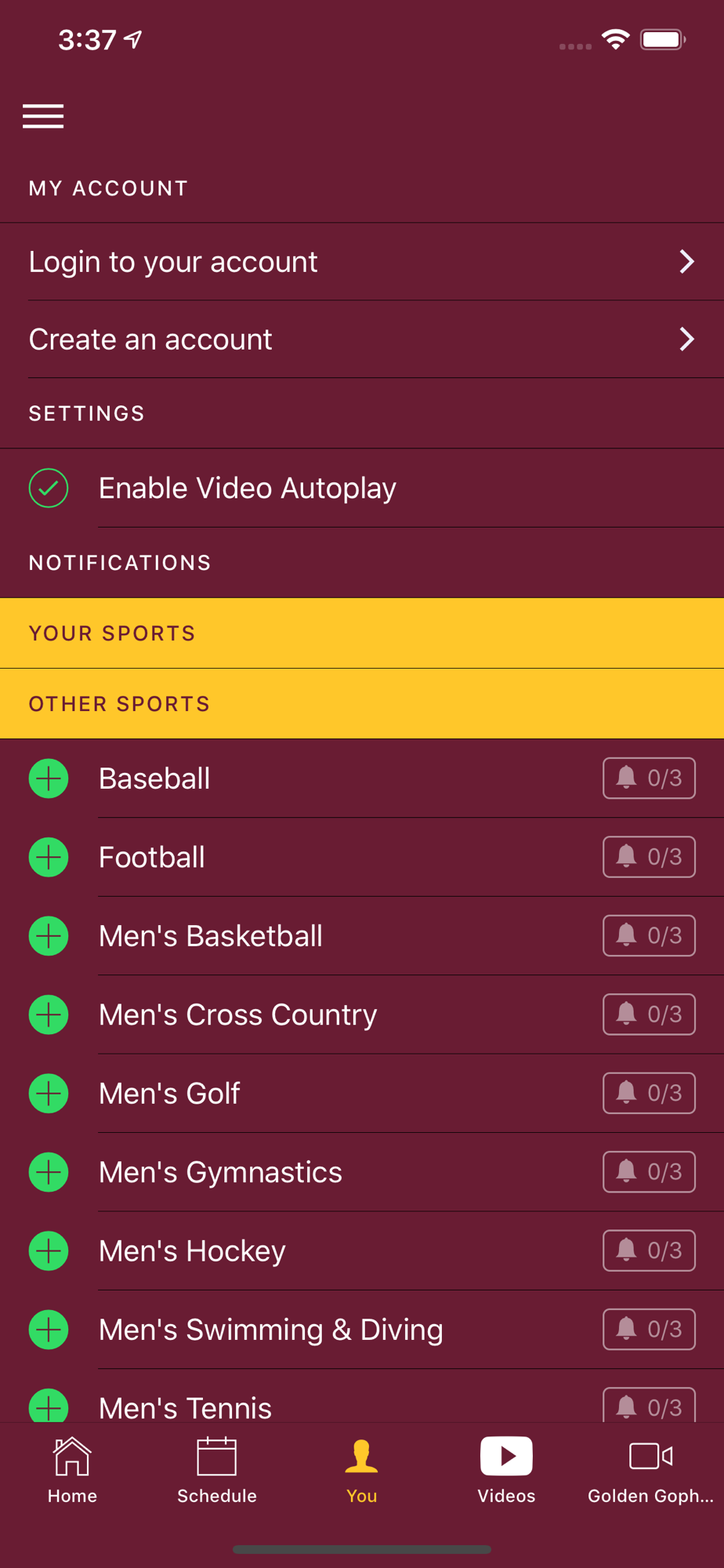Open Baseball notification bell settings

649,779
